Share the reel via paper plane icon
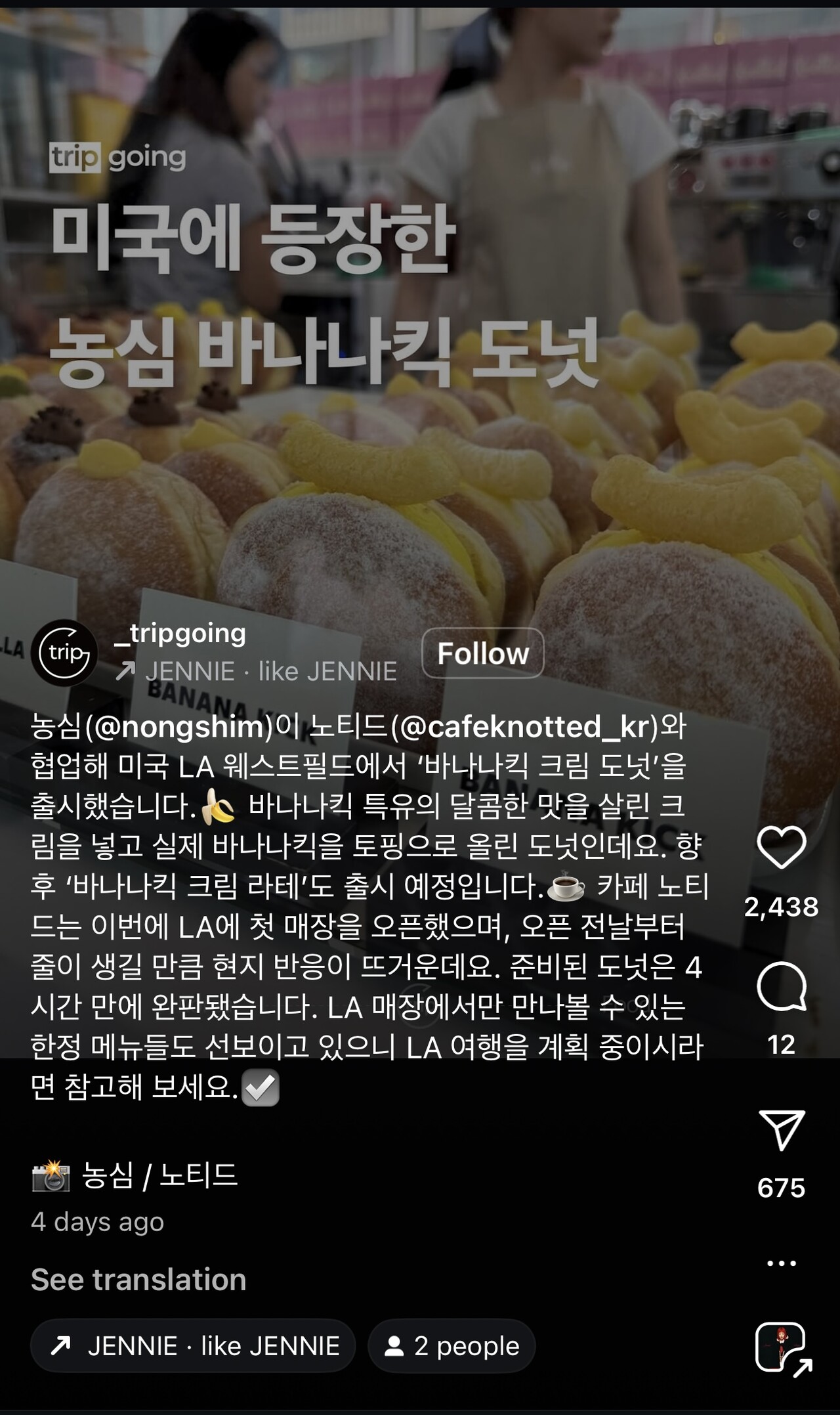The height and width of the screenshot is (1415, 840). 781,1129
